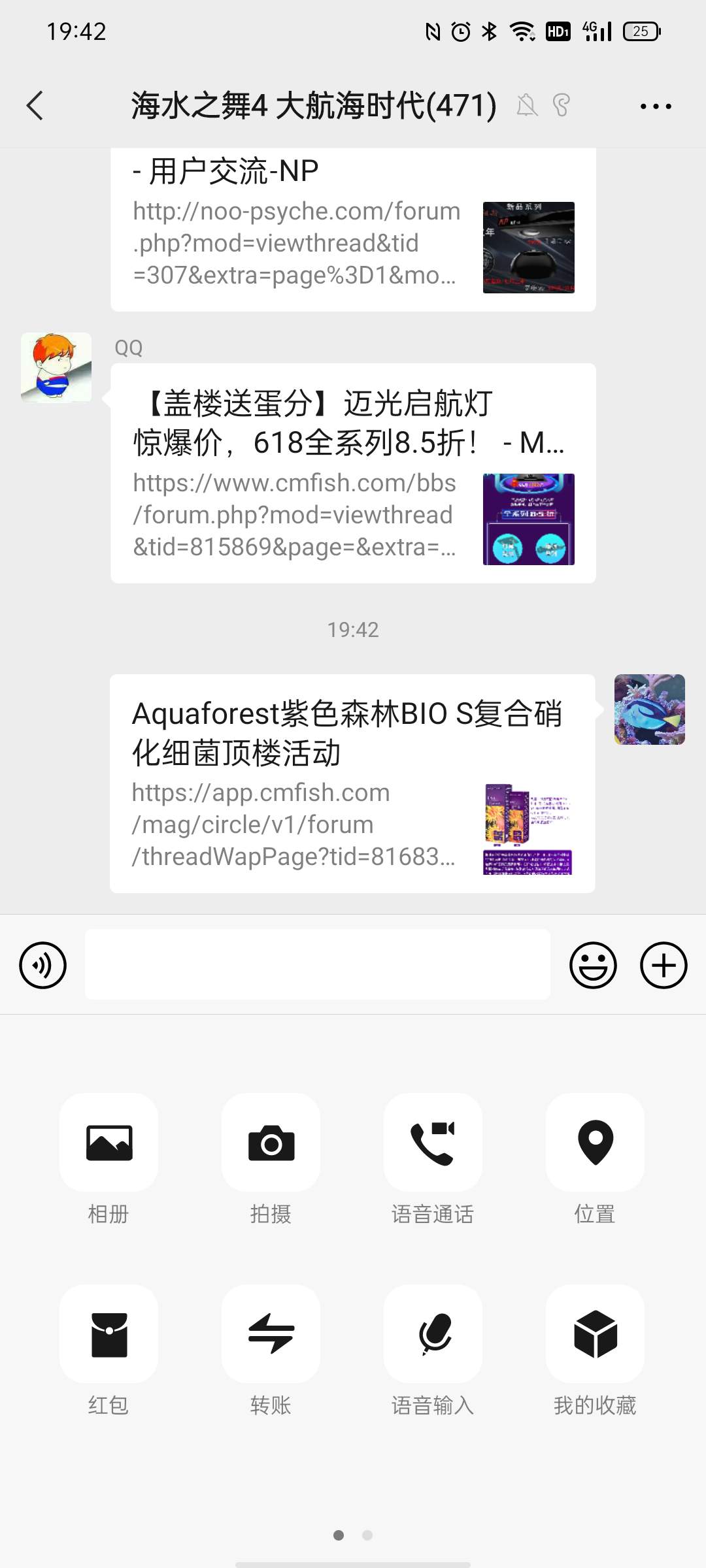Share 位置 in the chat
706x1568 pixels.
(x=595, y=1143)
